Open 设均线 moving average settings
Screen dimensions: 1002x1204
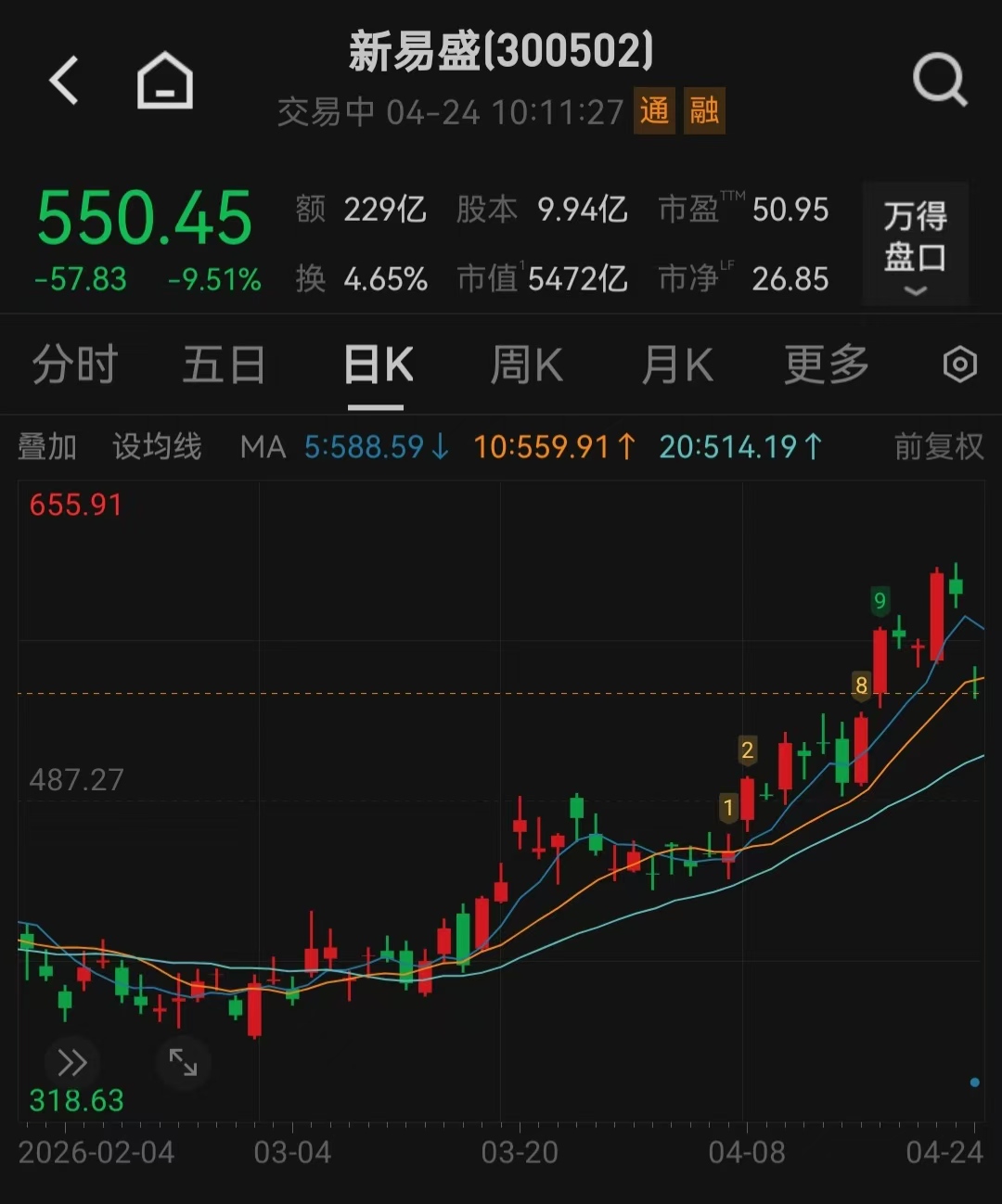point(157,447)
